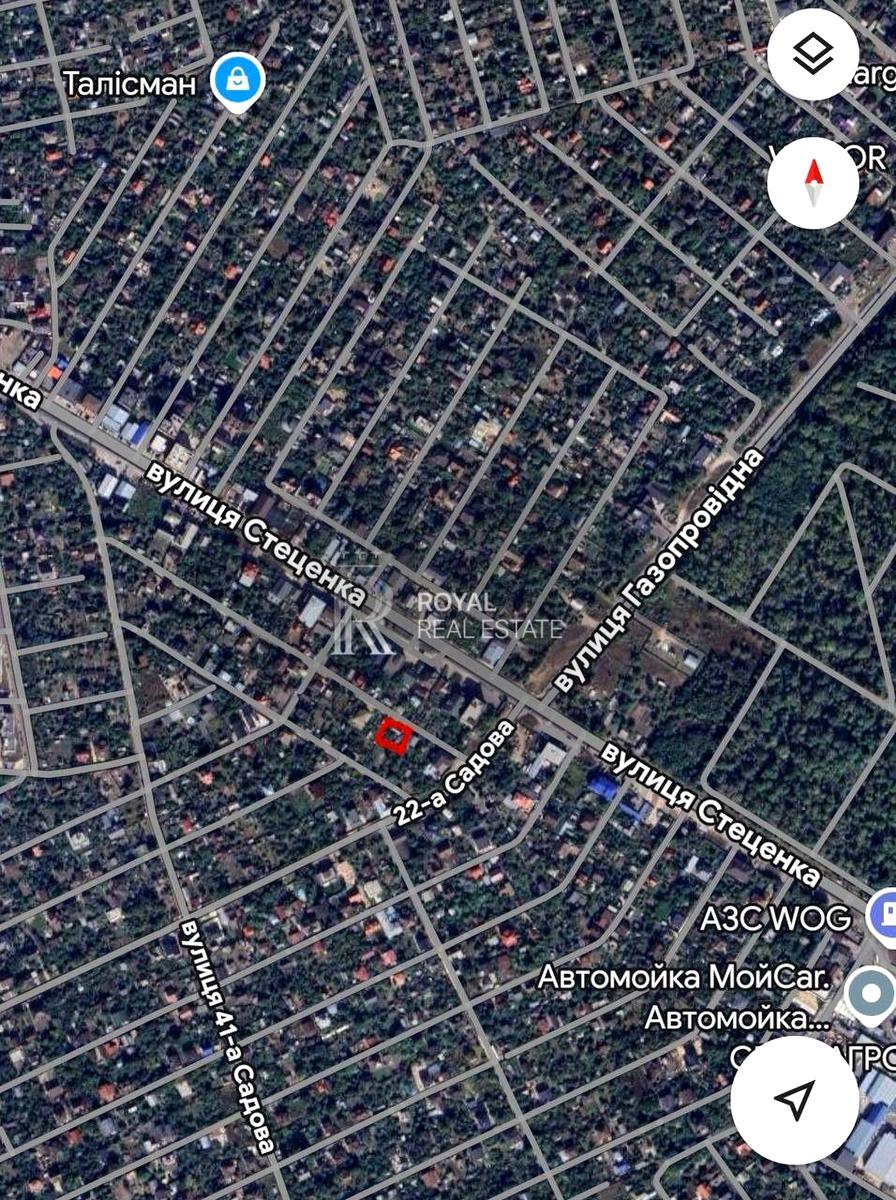Tap the compass to reset north
Screen dimensions: 896x1200
tap(813, 183)
